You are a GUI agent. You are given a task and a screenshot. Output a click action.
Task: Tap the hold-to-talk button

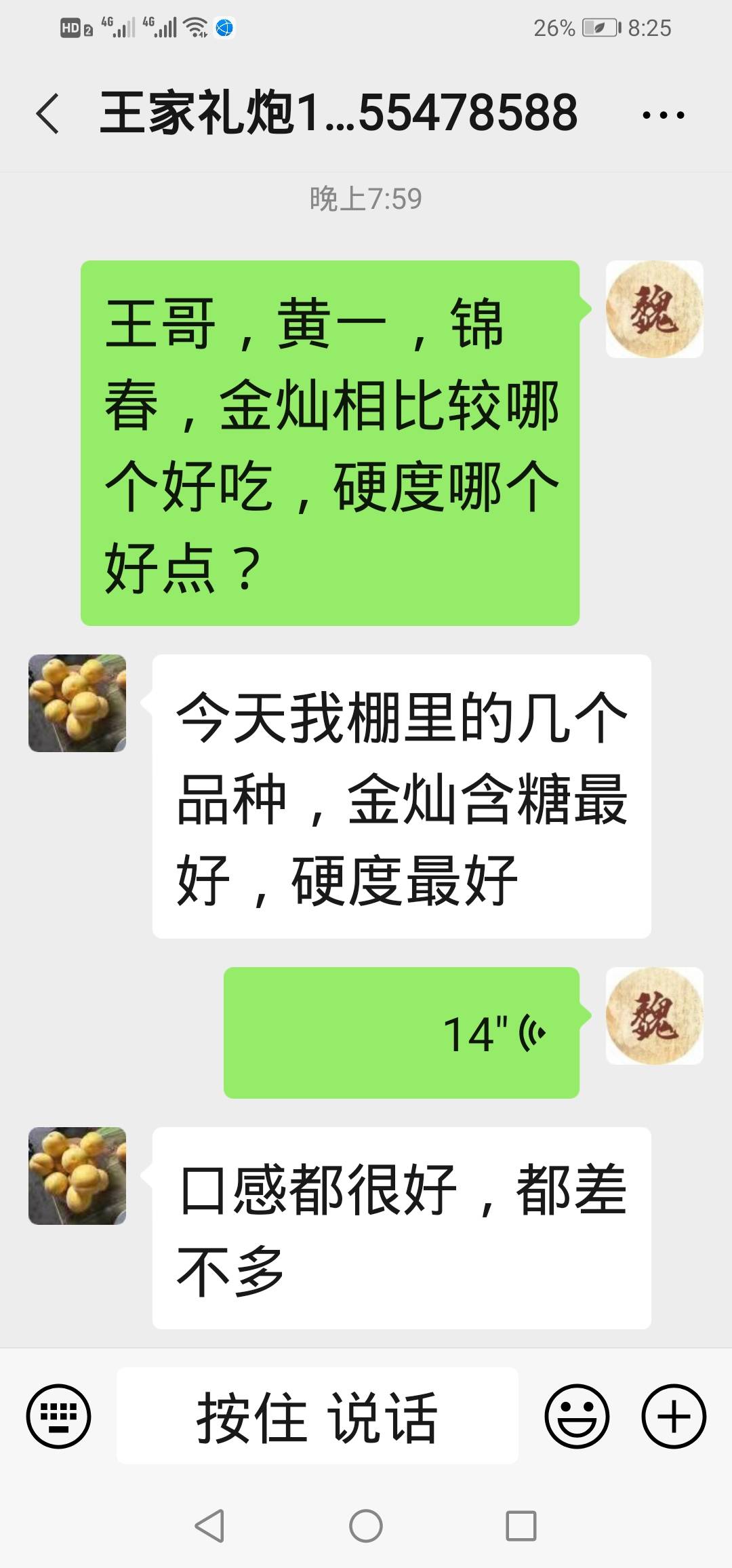[x=317, y=1417]
